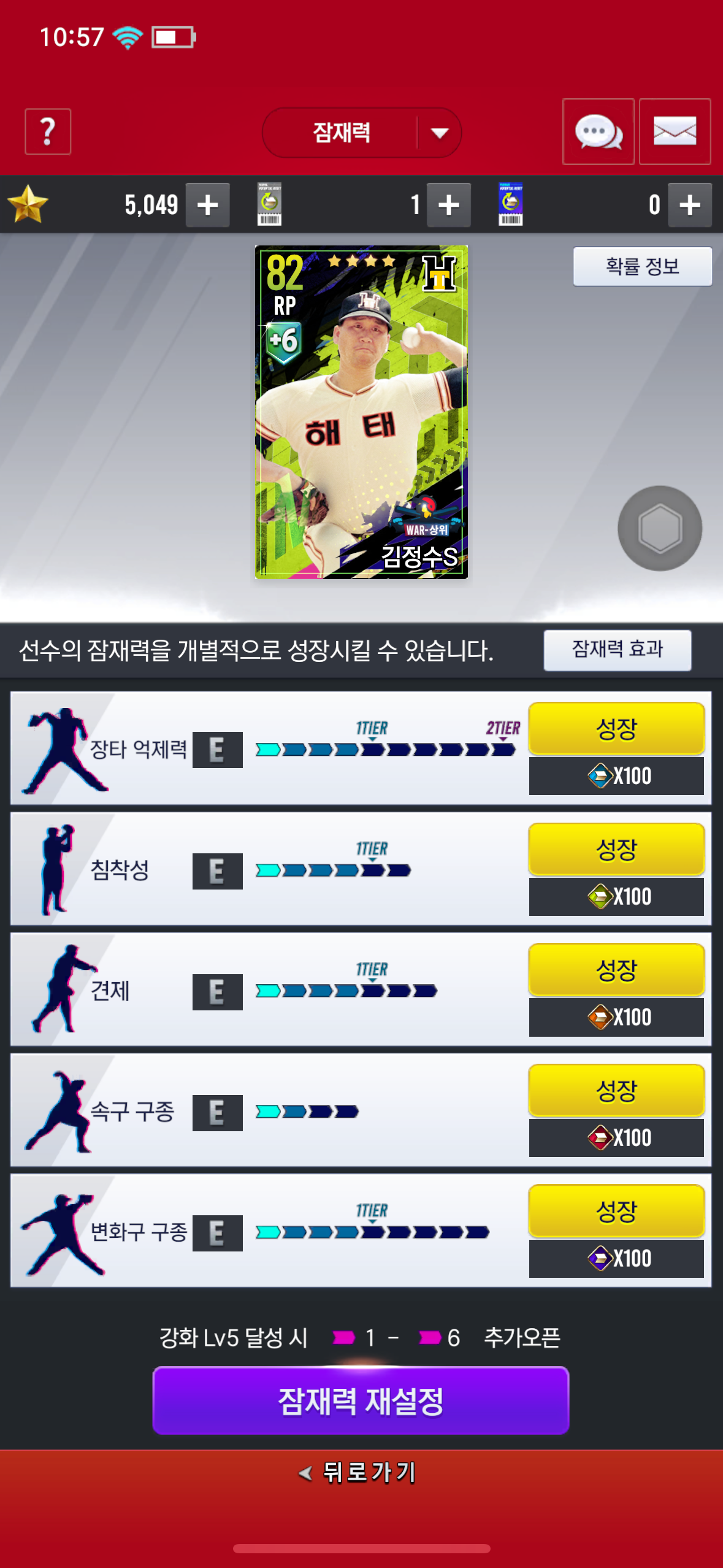Upgrade 속구 구종 with 성장 button
Viewport: 723px width, 1568px height.
coord(616,1091)
